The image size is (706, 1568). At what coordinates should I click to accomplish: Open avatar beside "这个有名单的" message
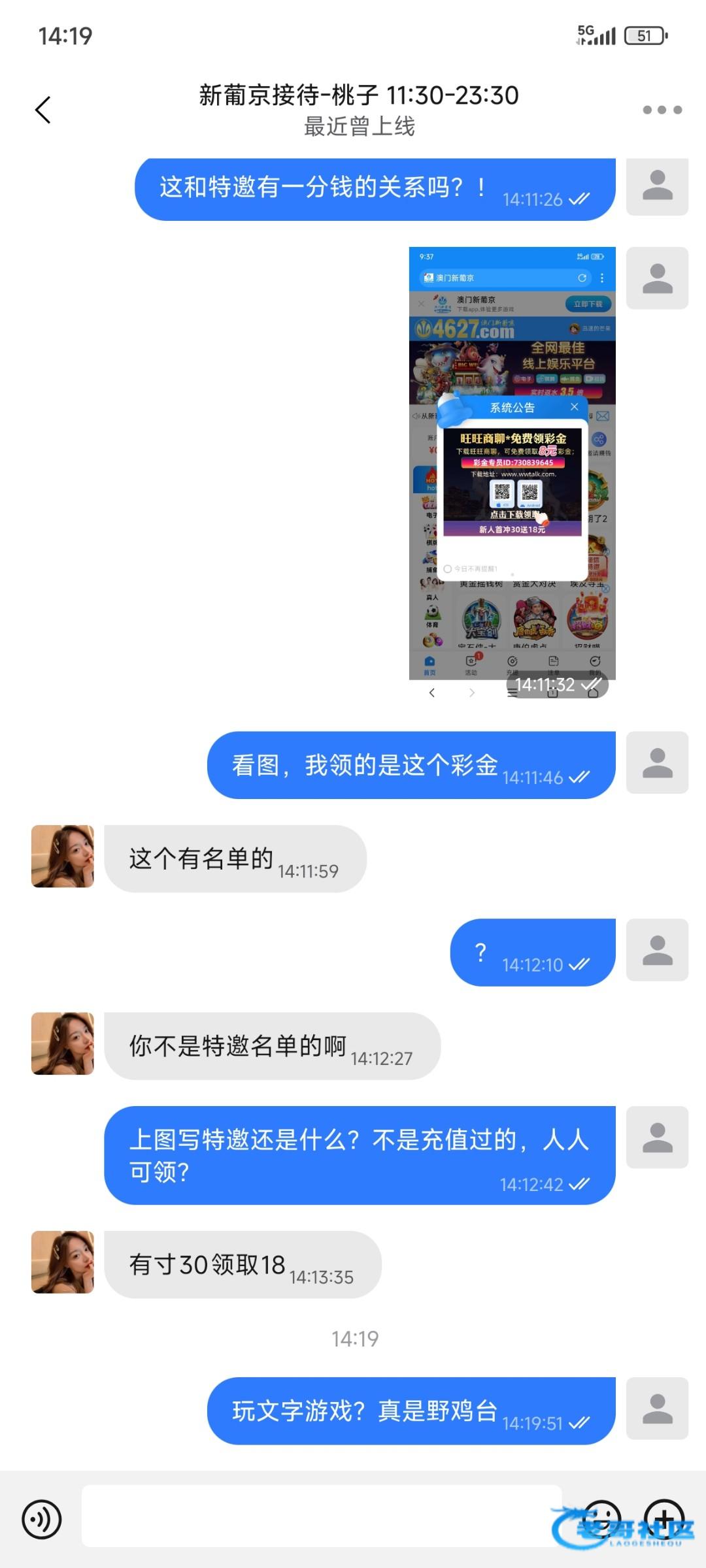point(63,856)
